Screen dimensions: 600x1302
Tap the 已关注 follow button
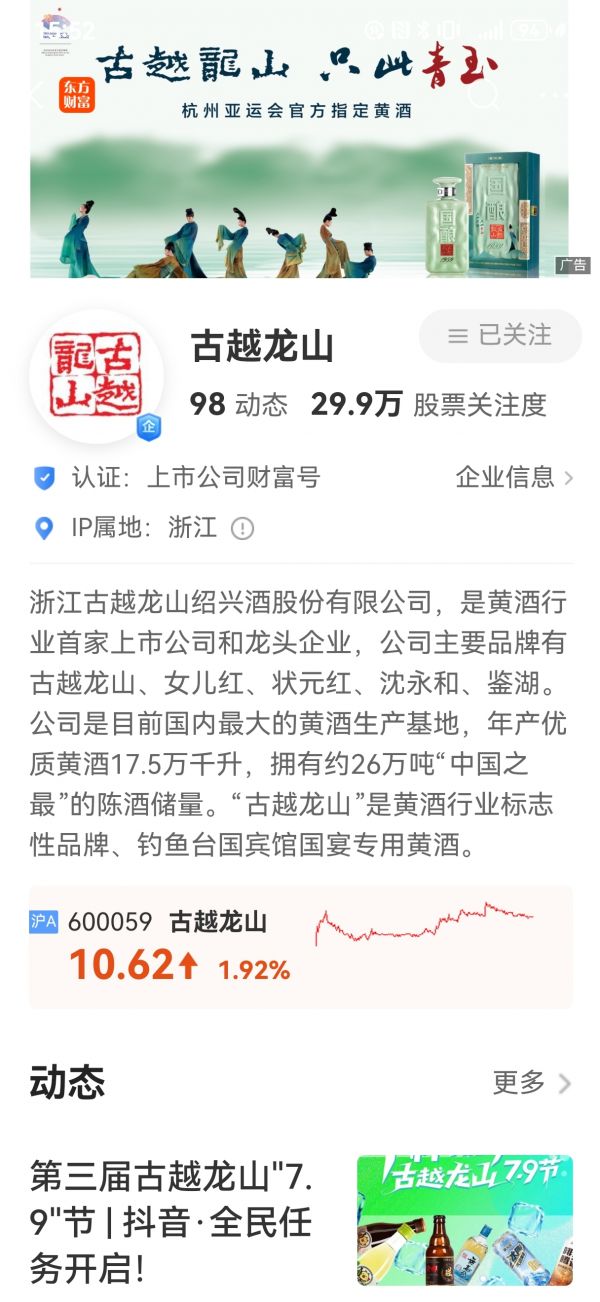tap(500, 335)
